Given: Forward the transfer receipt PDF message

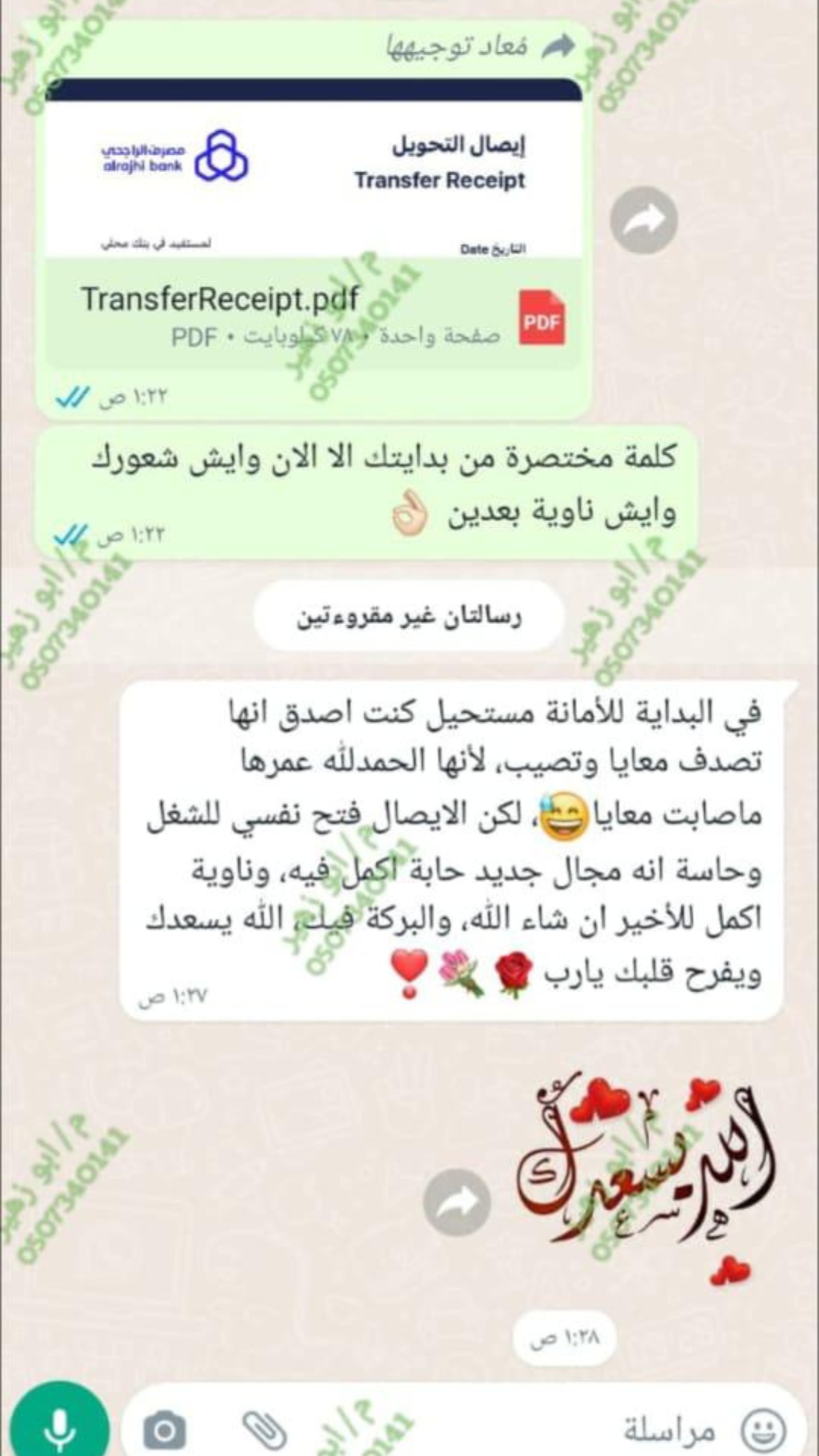Looking at the screenshot, I should [x=644, y=220].
